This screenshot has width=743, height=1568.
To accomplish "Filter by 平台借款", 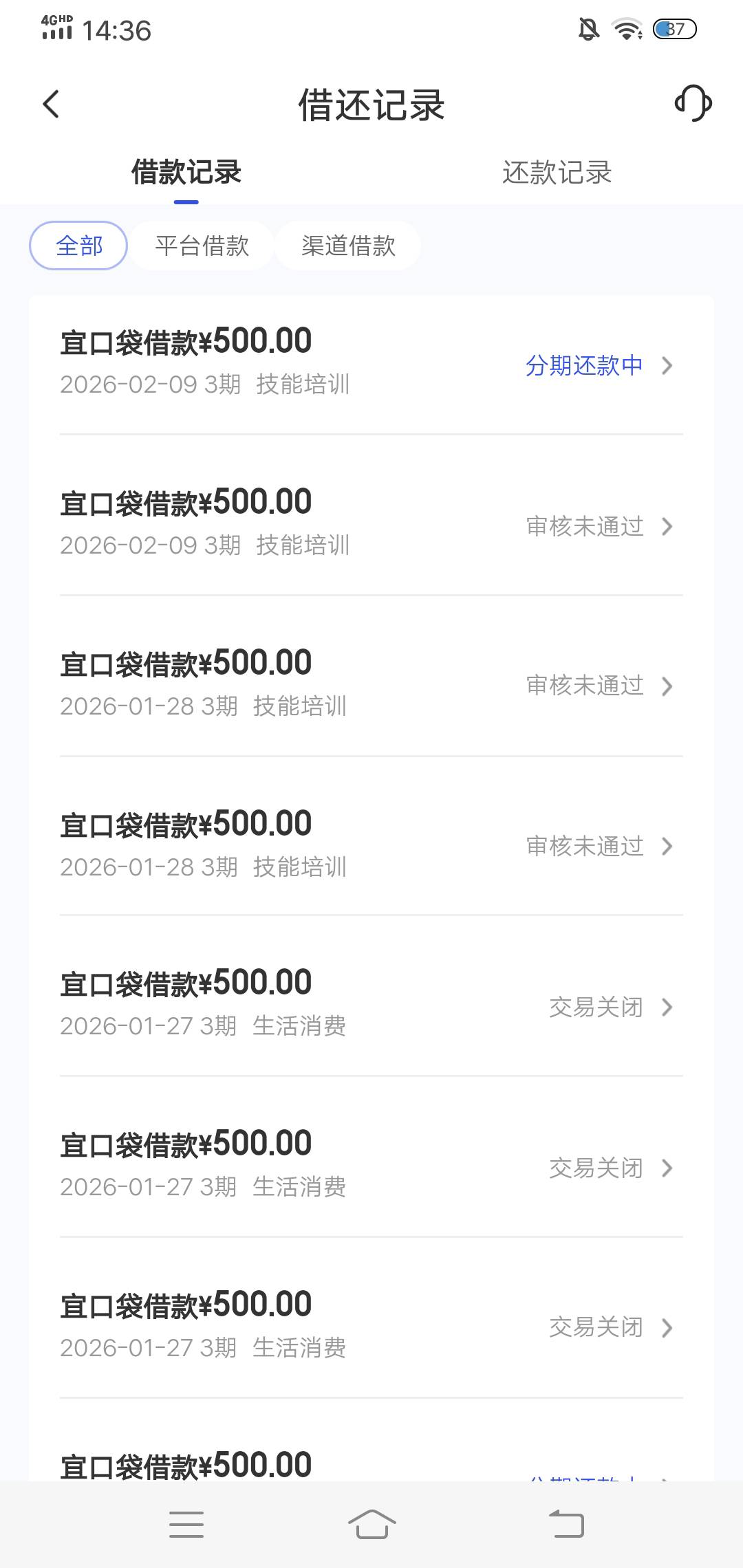I will tap(202, 246).
